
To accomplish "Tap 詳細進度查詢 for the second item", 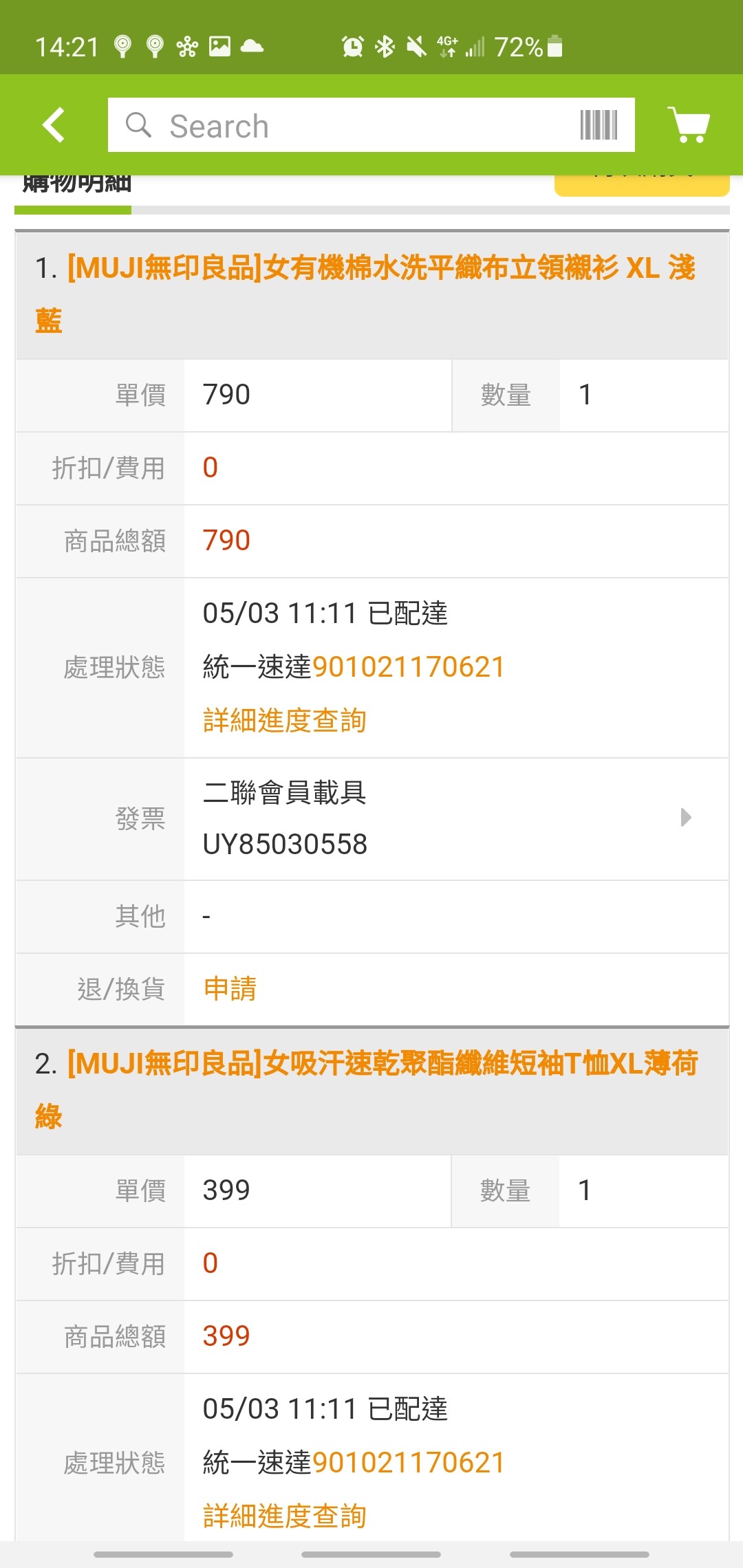I will coord(284,1516).
